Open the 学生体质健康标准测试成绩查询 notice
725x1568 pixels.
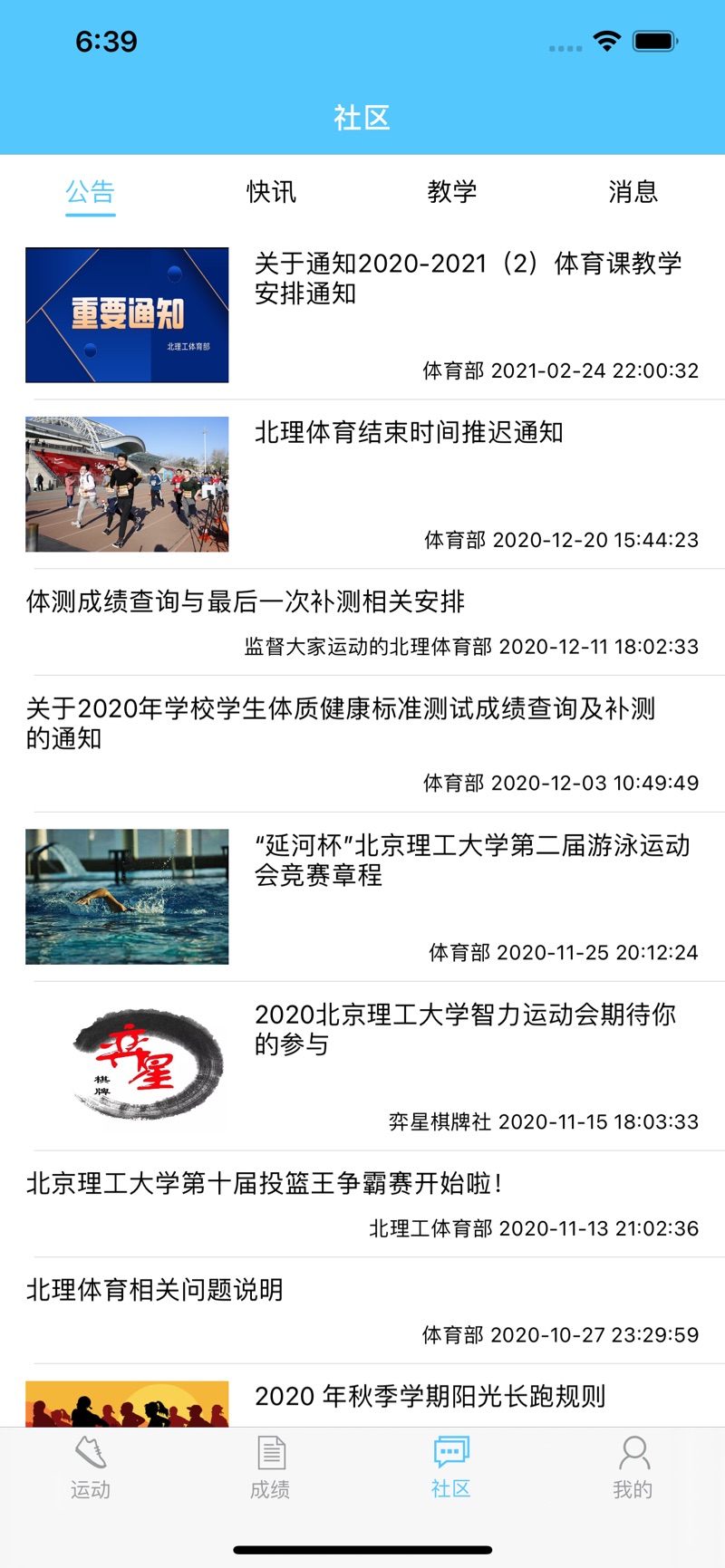[362, 744]
